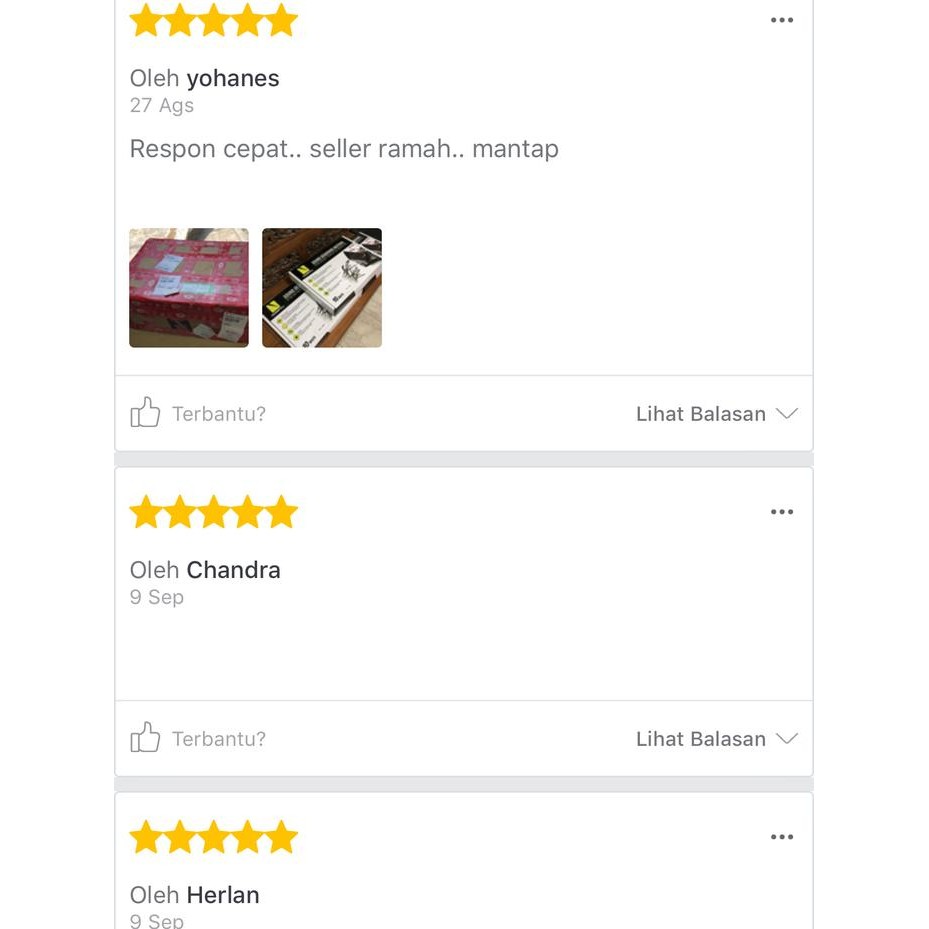Open the overflow menu on Herlan's review
Viewport: 929px width, 929px height.
coord(781,837)
